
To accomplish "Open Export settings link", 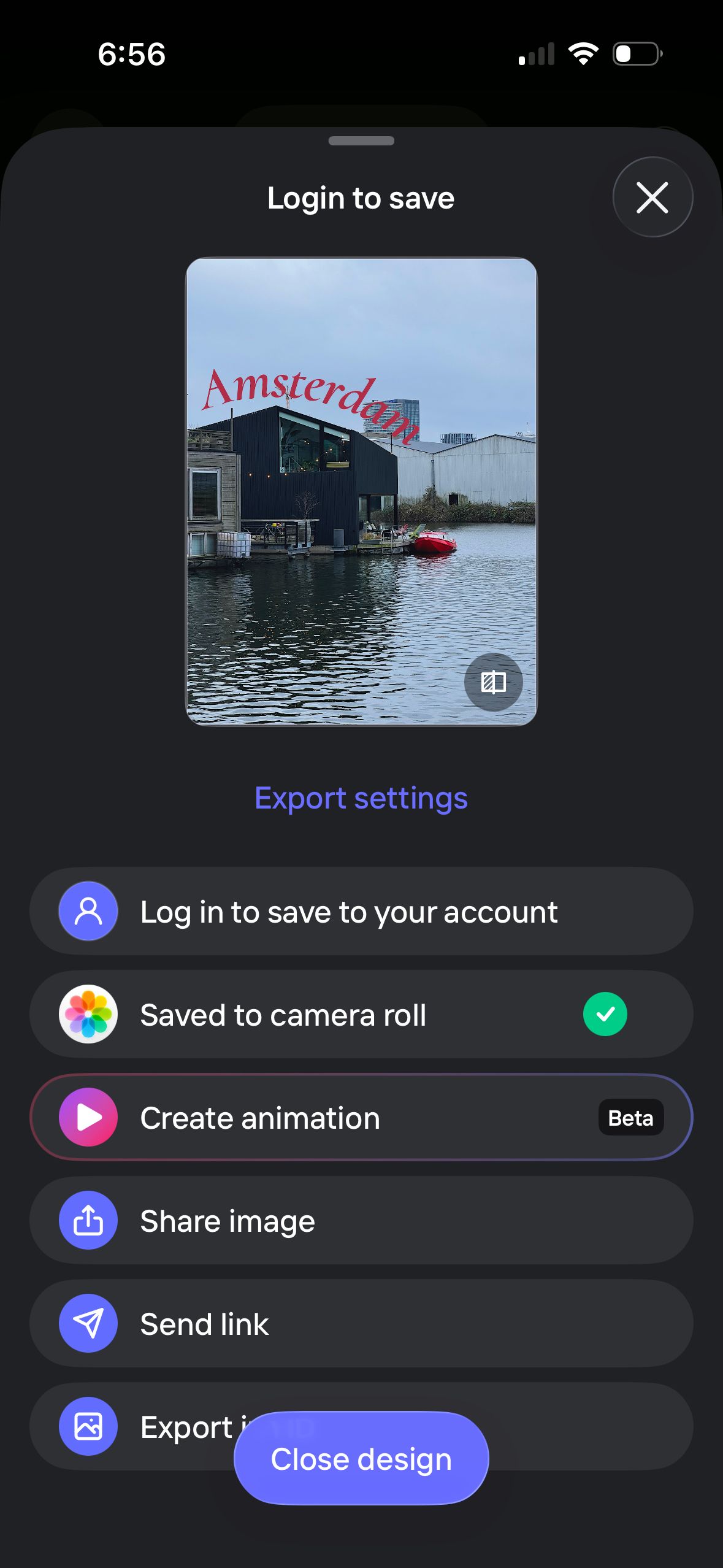I will (361, 799).
